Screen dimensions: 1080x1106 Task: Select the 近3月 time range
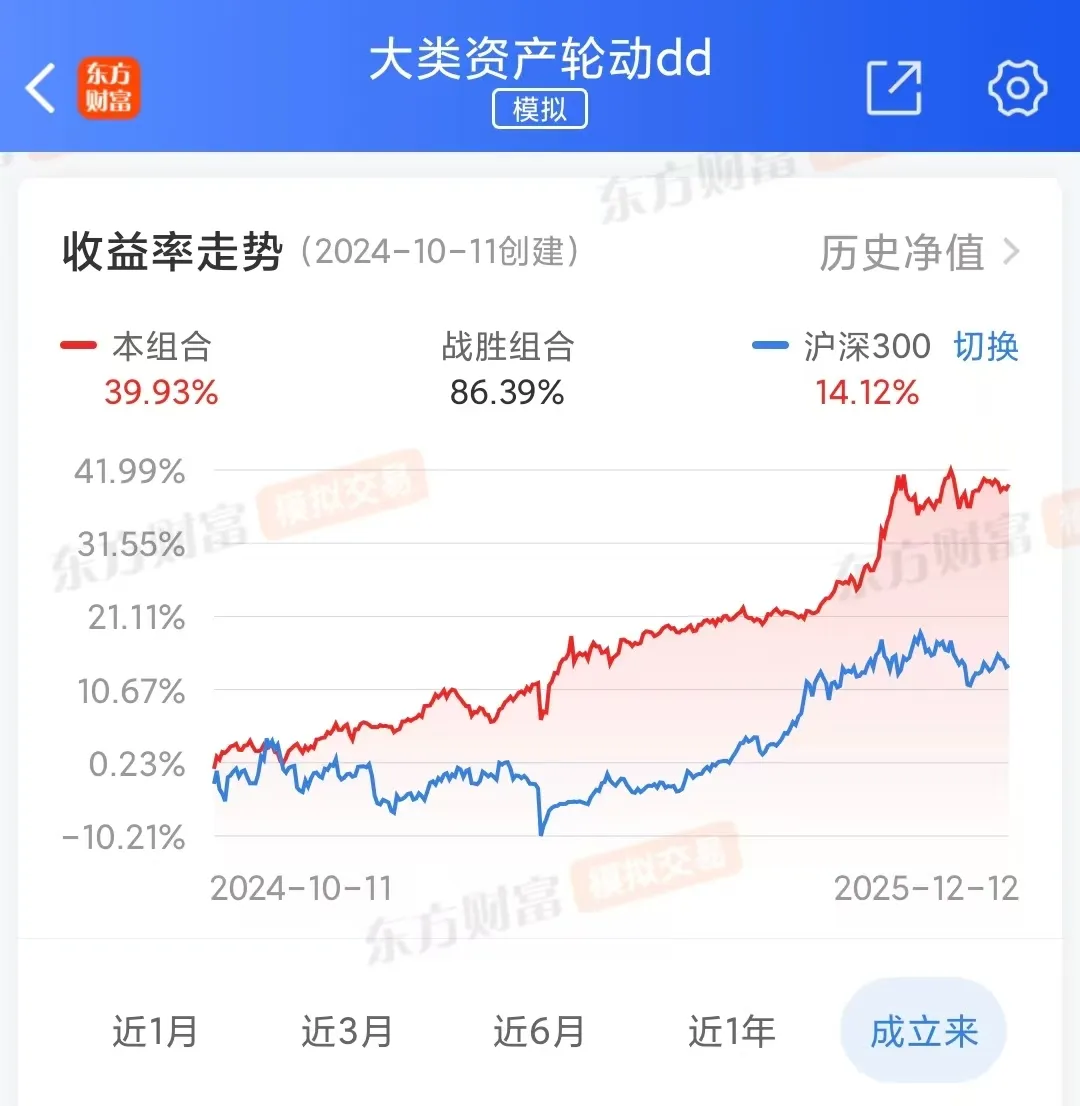347,1031
